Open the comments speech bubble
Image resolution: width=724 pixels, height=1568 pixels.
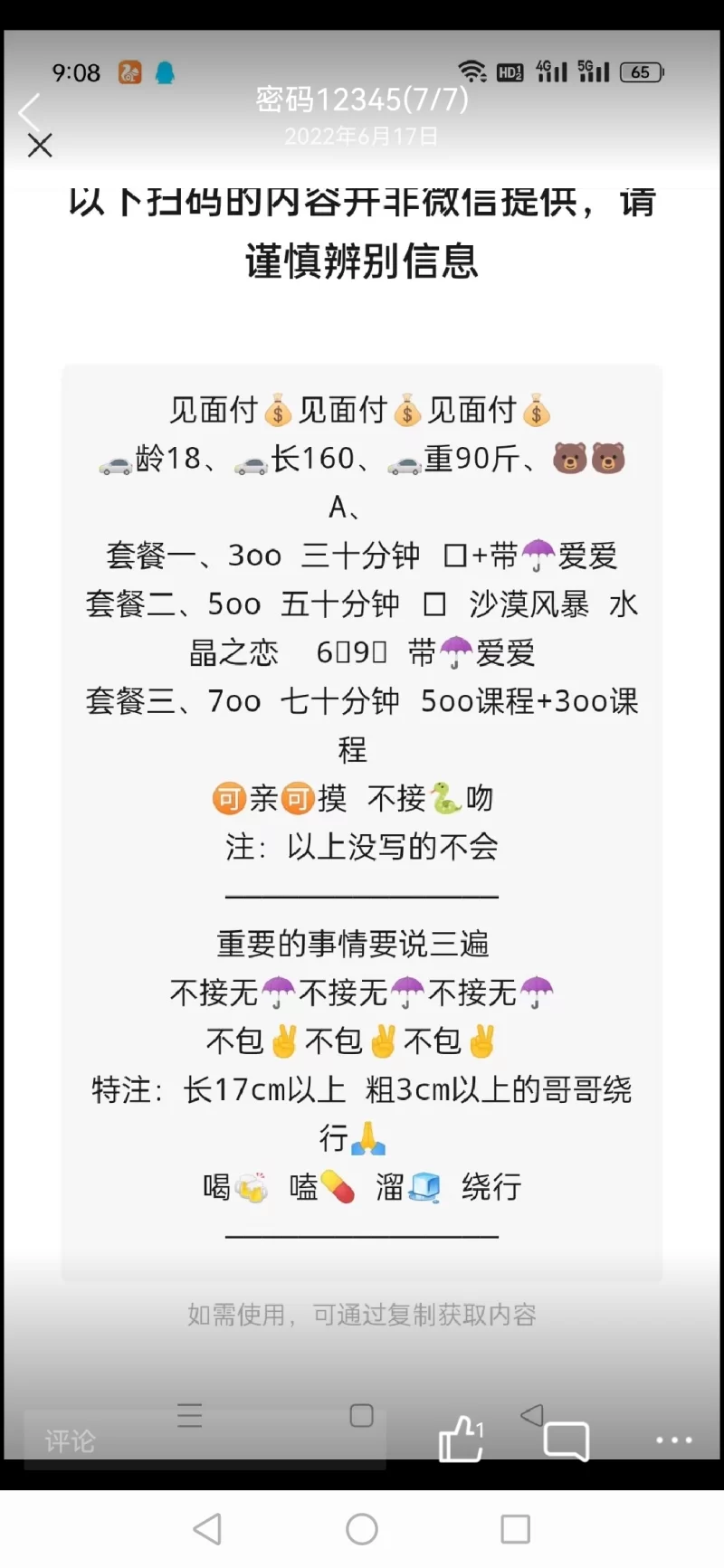click(x=567, y=1440)
